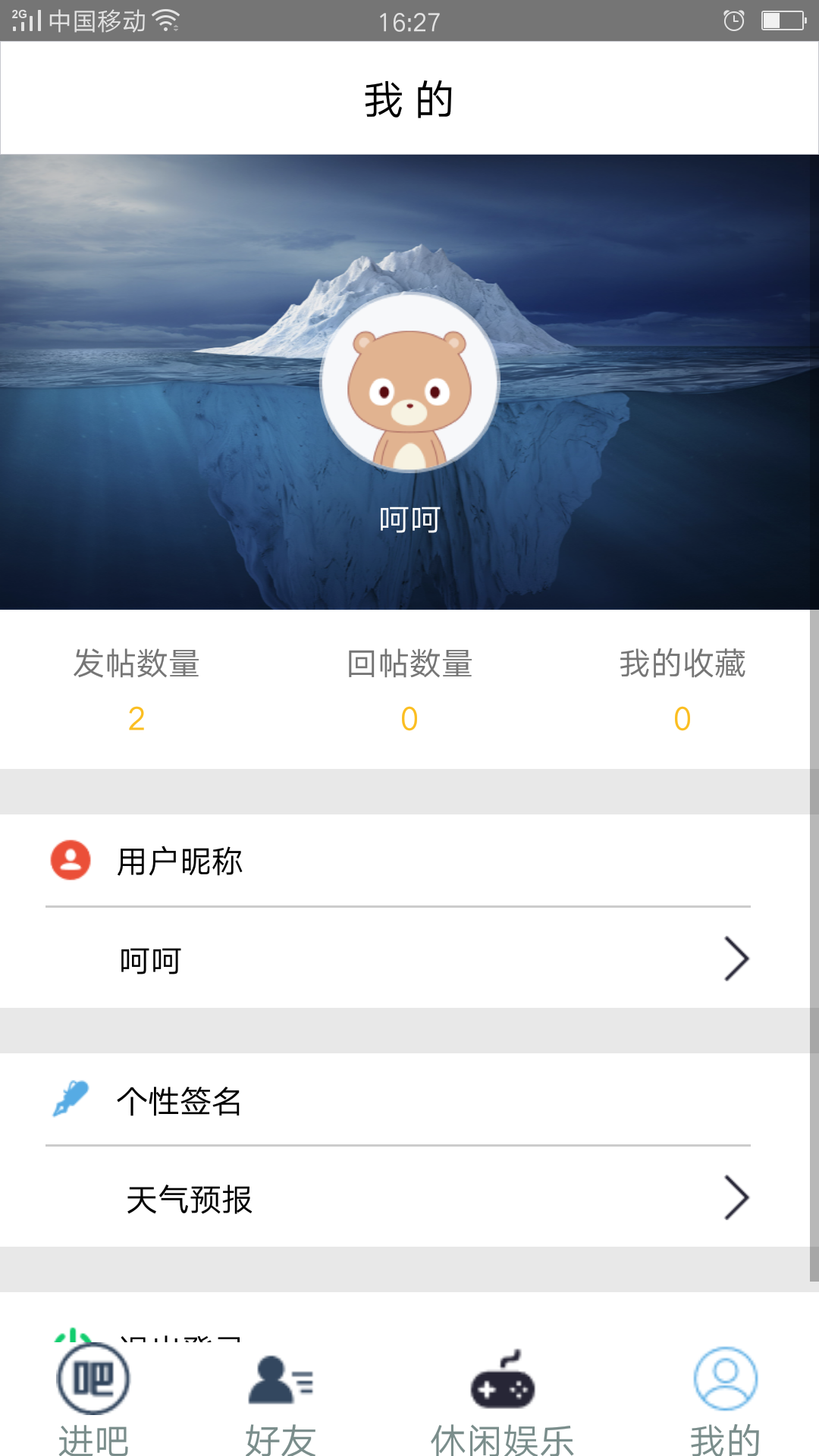
Task: View 回帖数量 replies count
Action: 409,690
